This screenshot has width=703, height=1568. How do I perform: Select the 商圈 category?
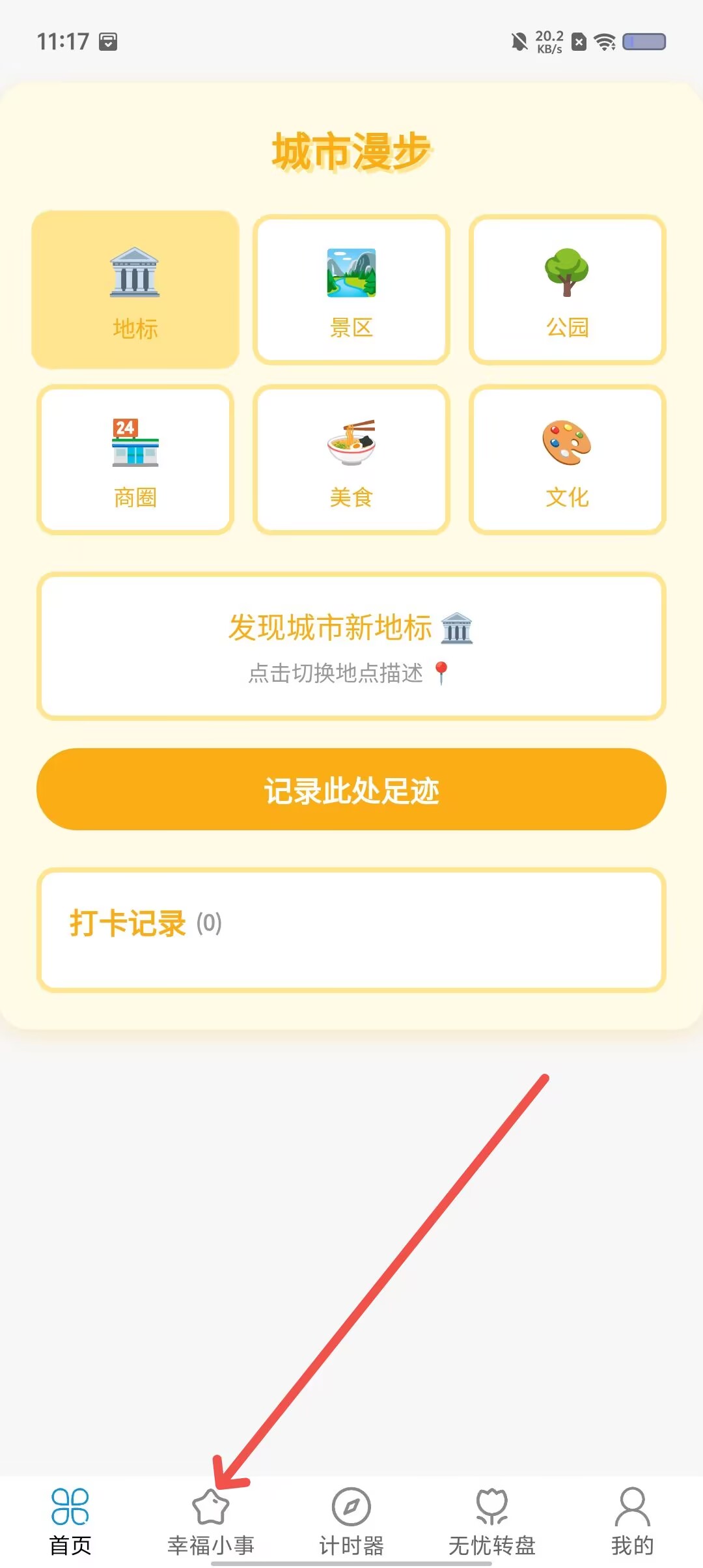coord(135,460)
